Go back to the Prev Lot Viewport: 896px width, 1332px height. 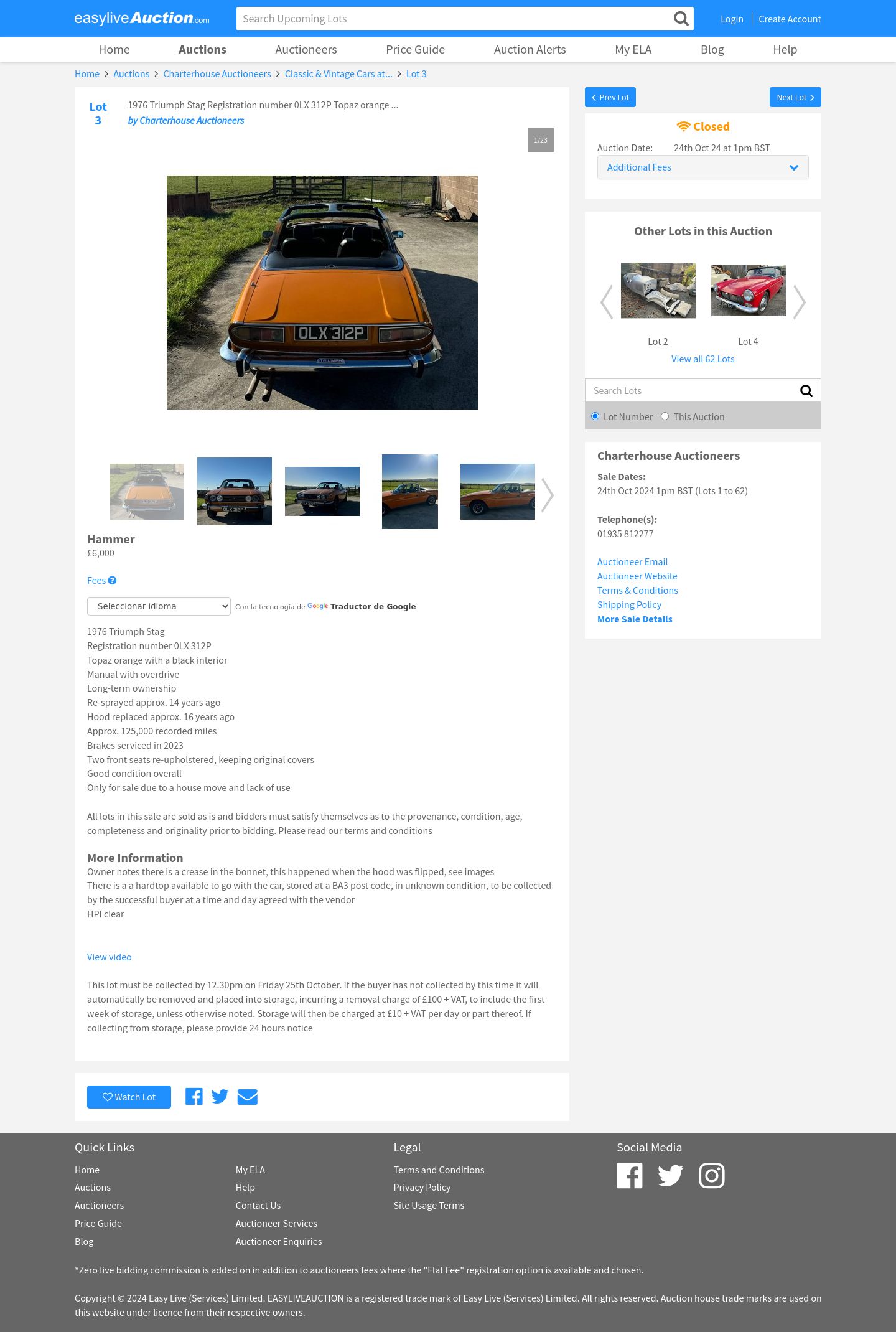click(x=610, y=97)
